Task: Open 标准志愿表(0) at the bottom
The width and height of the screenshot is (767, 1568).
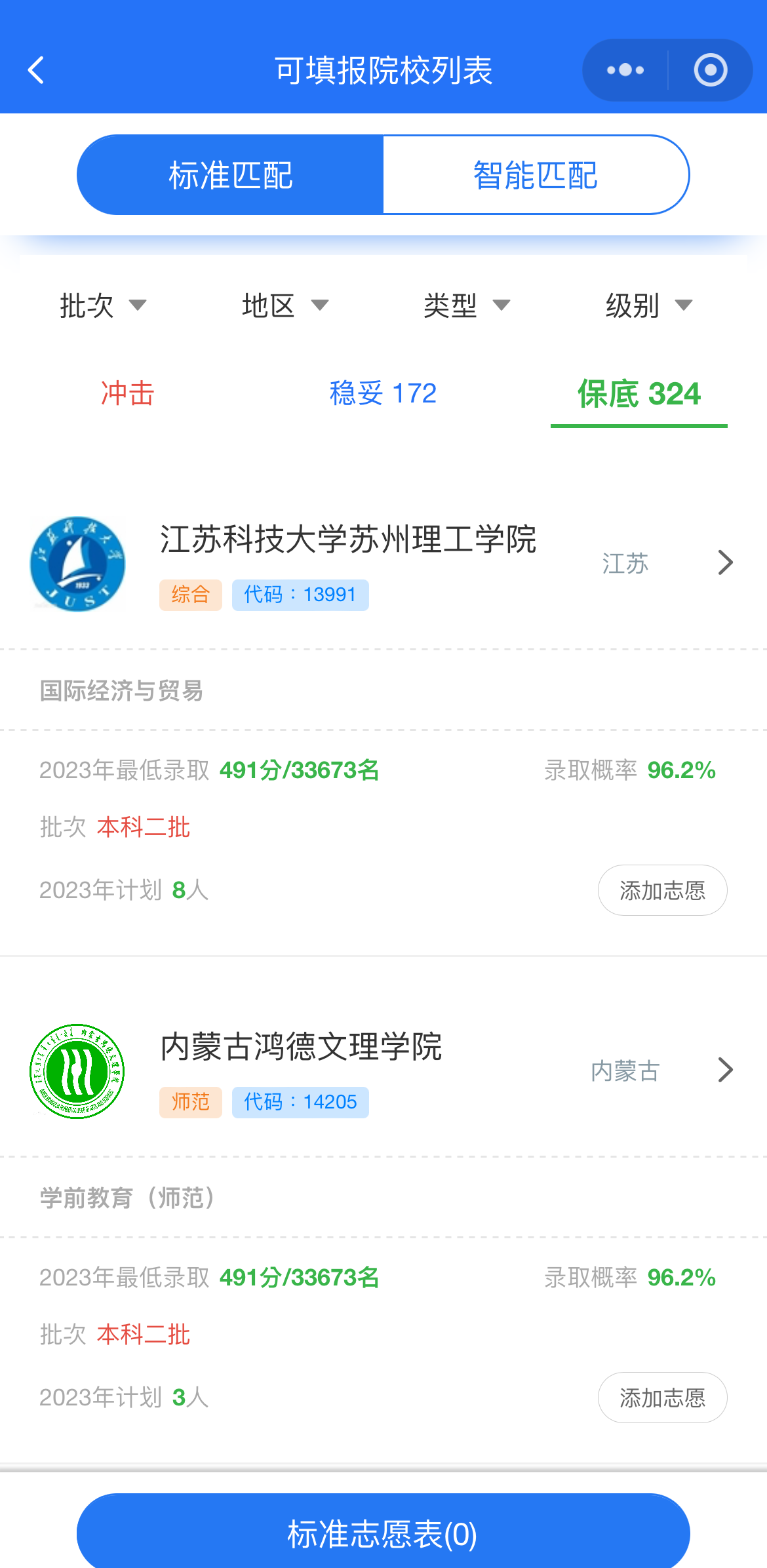Action: tap(383, 1533)
